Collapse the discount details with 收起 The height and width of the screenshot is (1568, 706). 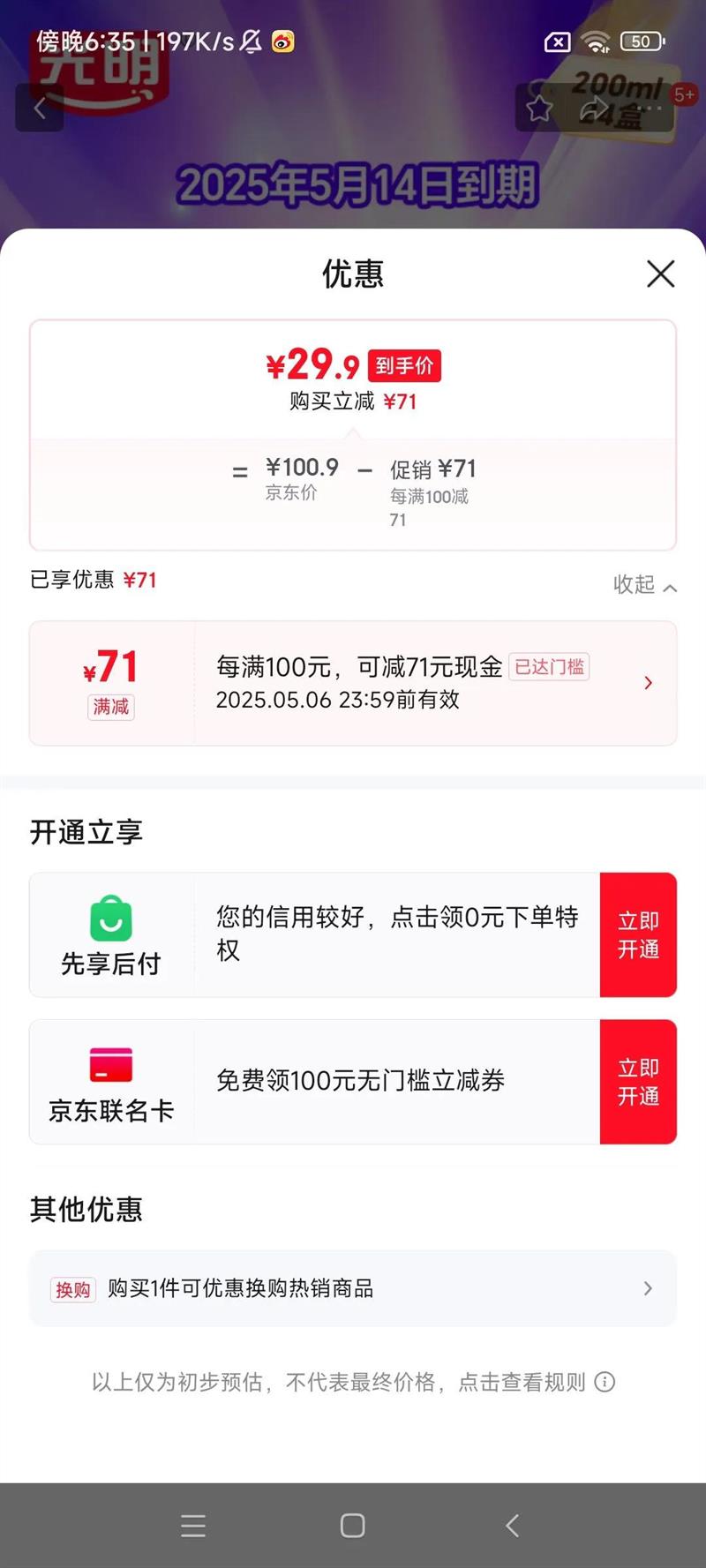point(644,585)
